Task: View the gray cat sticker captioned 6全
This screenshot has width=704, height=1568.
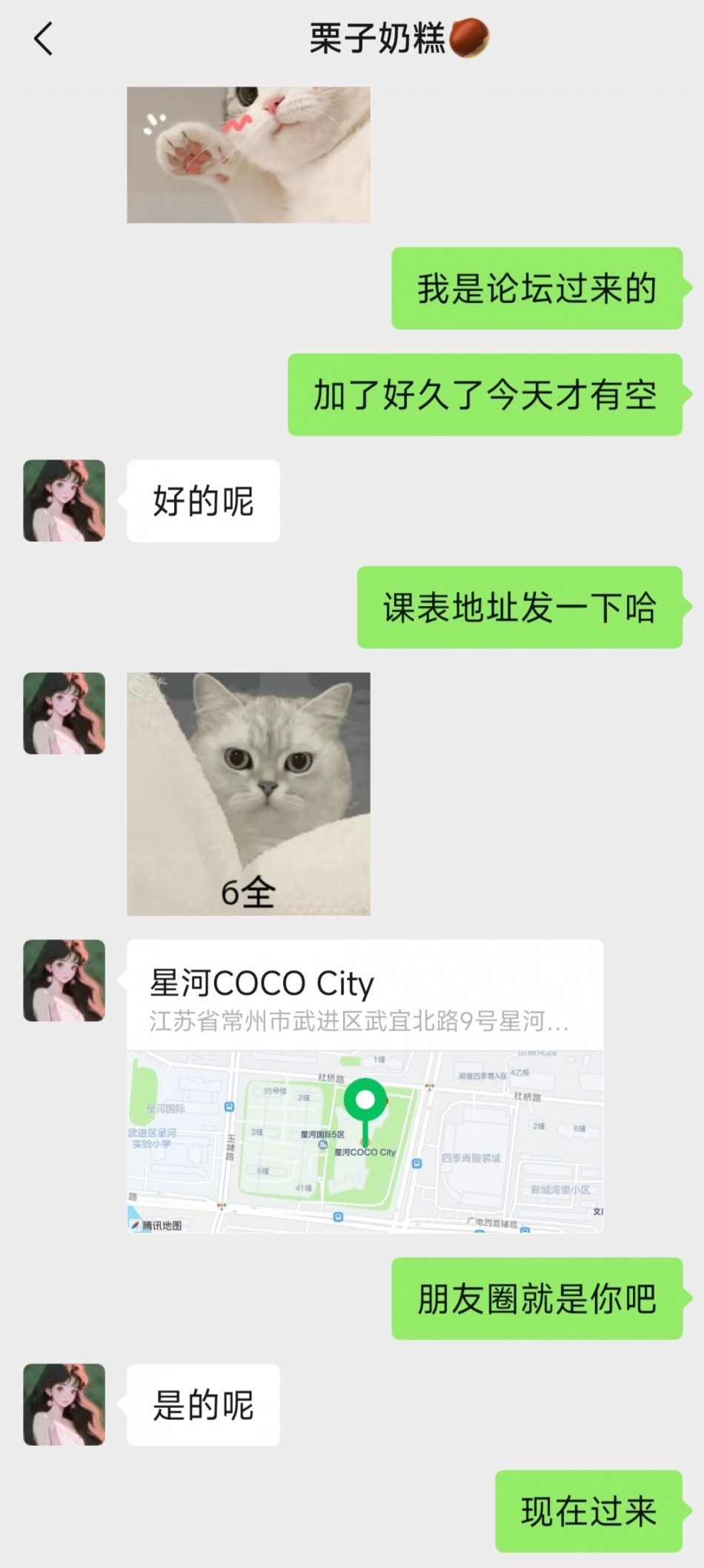Action: coord(248,793)
